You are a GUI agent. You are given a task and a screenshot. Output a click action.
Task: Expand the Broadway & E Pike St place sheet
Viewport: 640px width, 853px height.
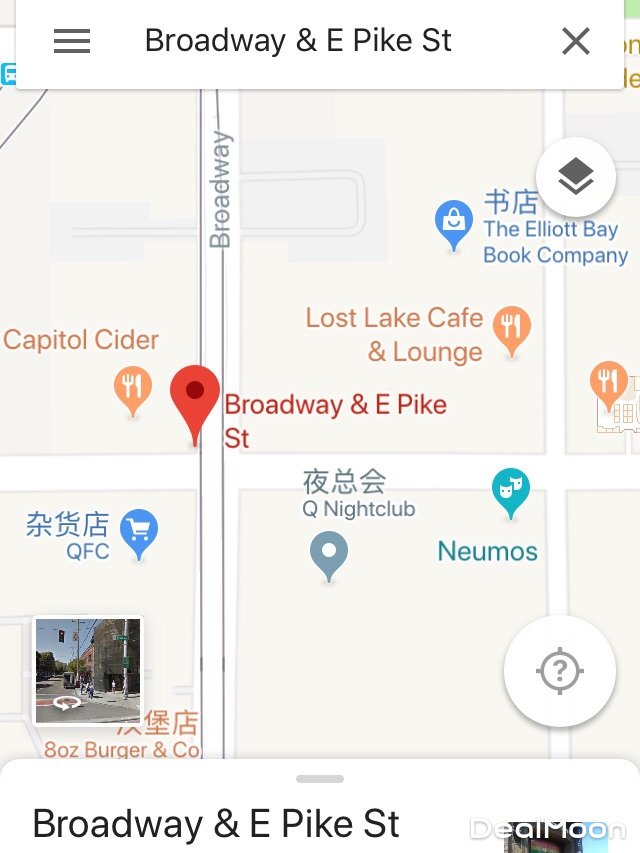click(320, 779)
